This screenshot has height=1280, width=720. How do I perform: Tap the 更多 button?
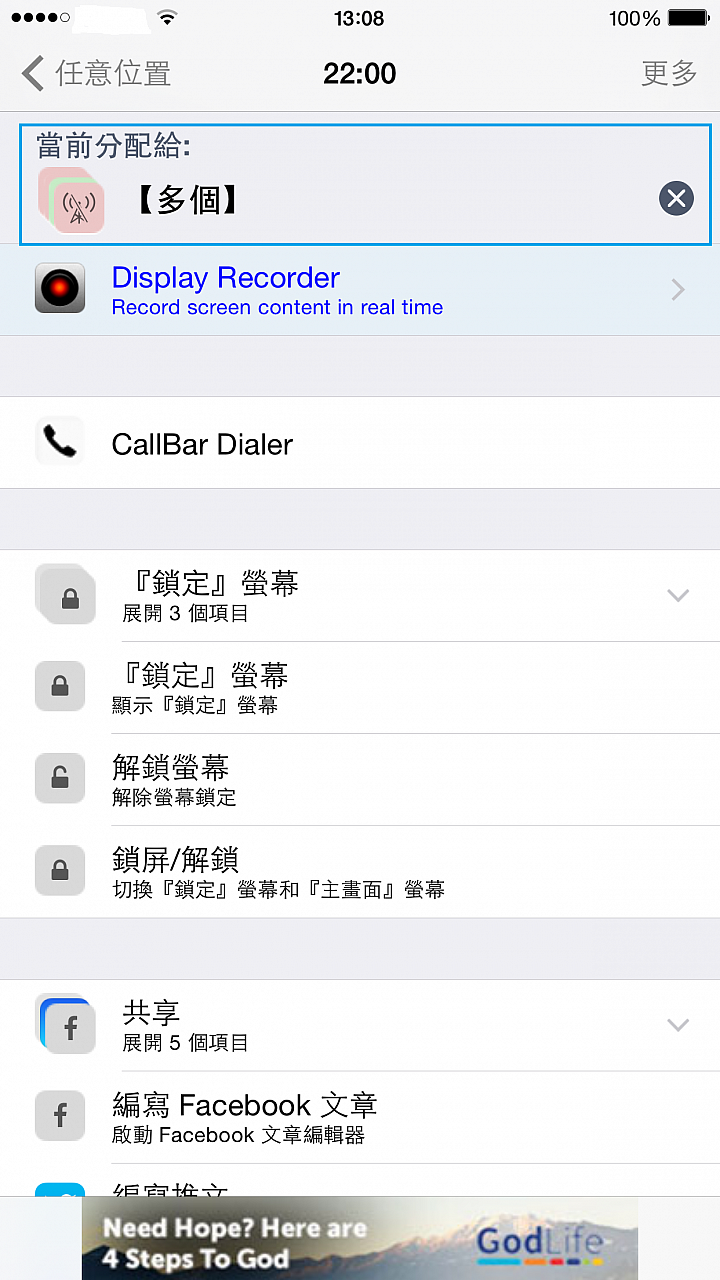668,74
